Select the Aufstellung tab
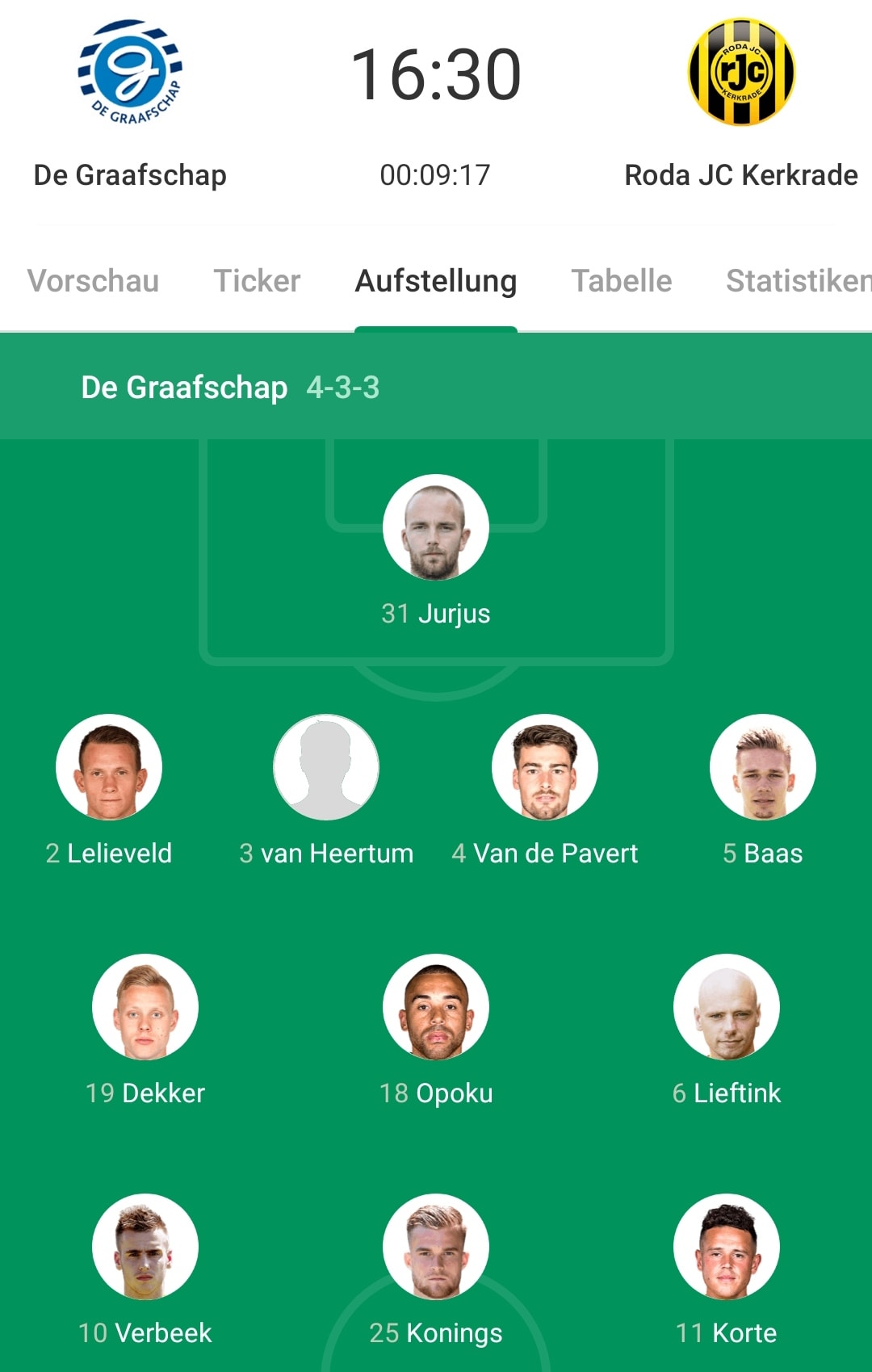Viewport: 872px width, 1372px height. tap(436, 281)
